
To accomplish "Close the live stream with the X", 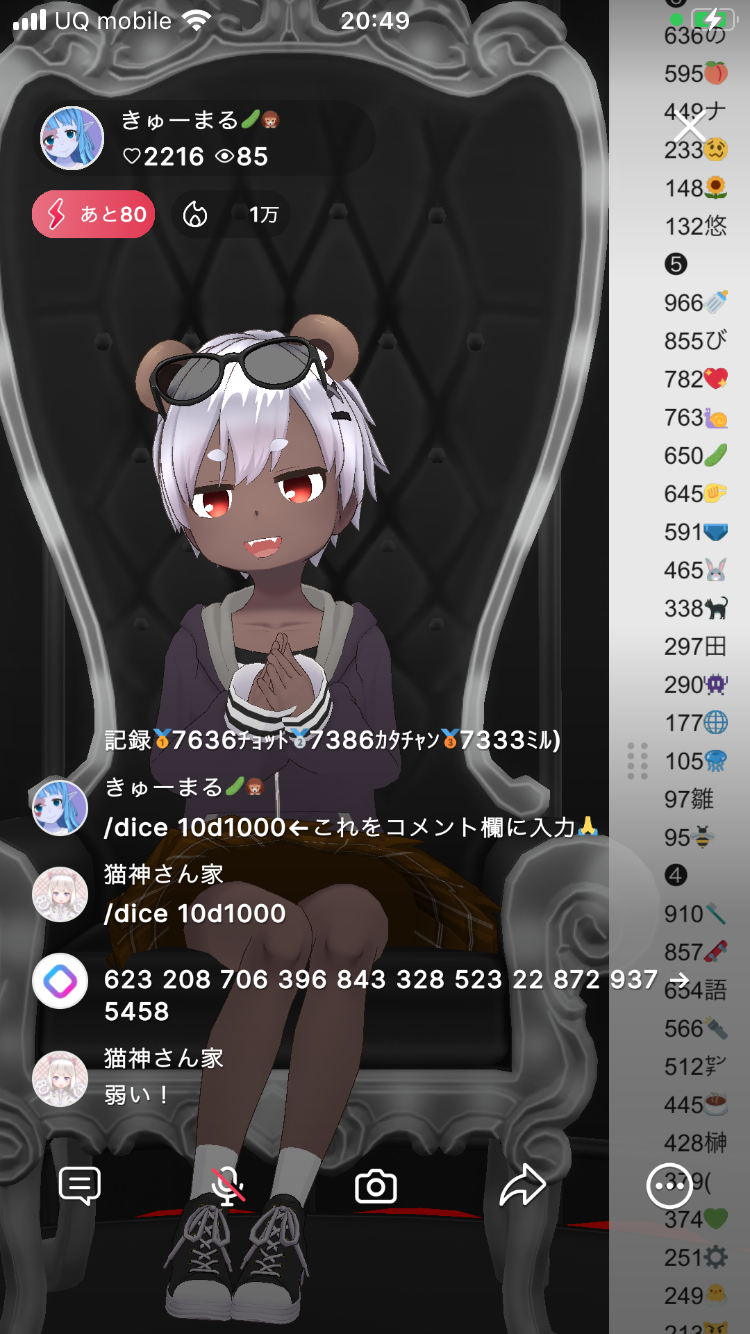I will pos(689,127).
